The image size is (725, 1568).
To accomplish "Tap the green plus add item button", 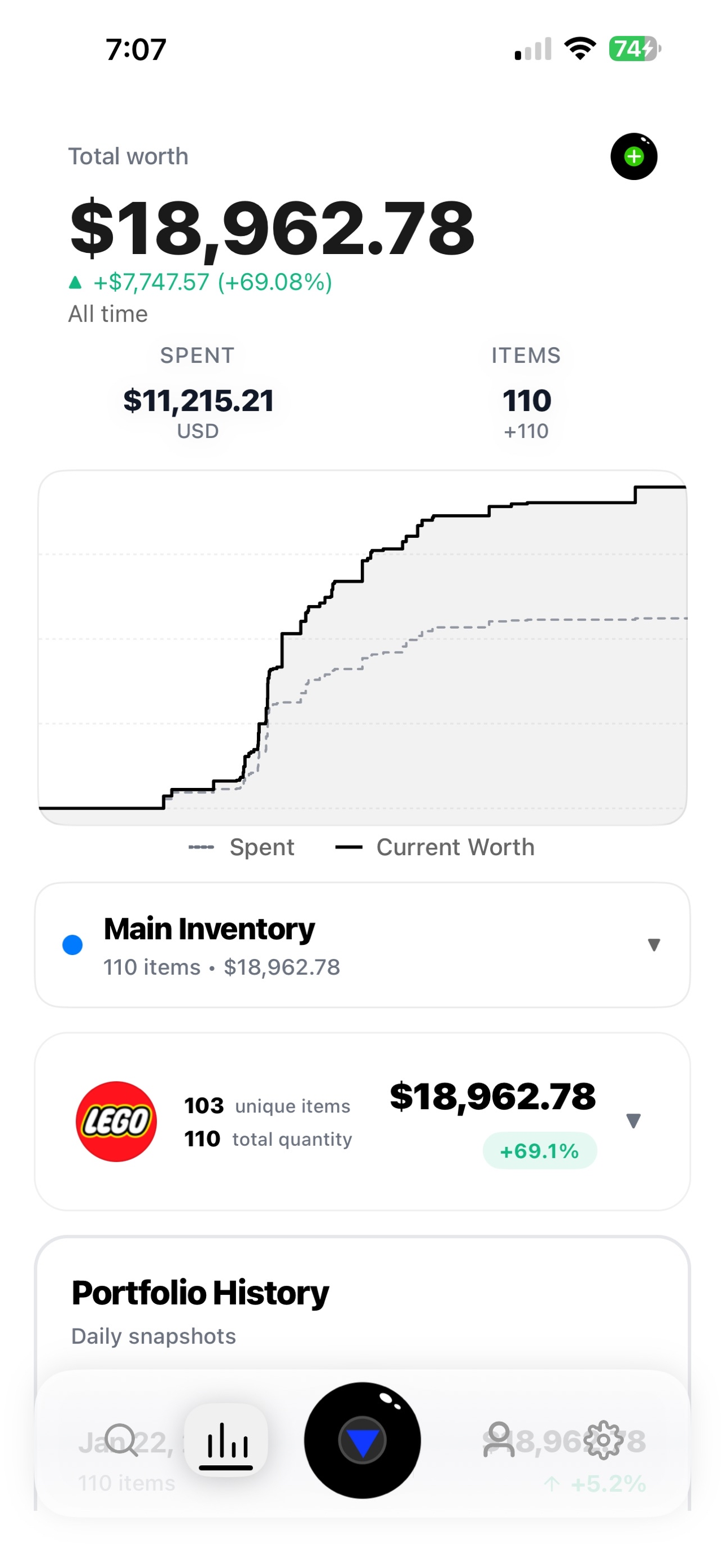I will pyautogui.click(x=634, y=156).
